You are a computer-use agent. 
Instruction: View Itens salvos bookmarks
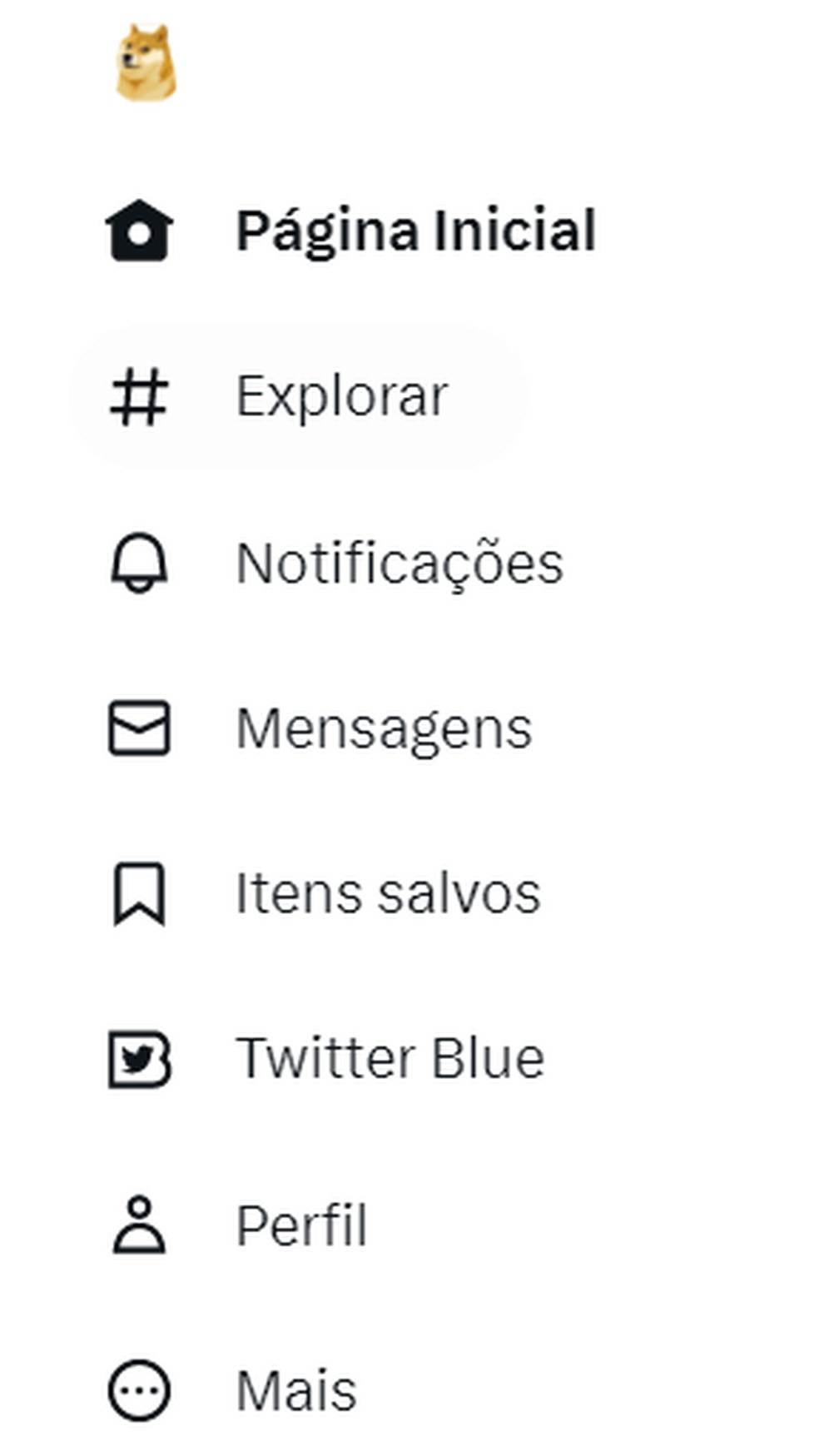(x=325, y=894)
